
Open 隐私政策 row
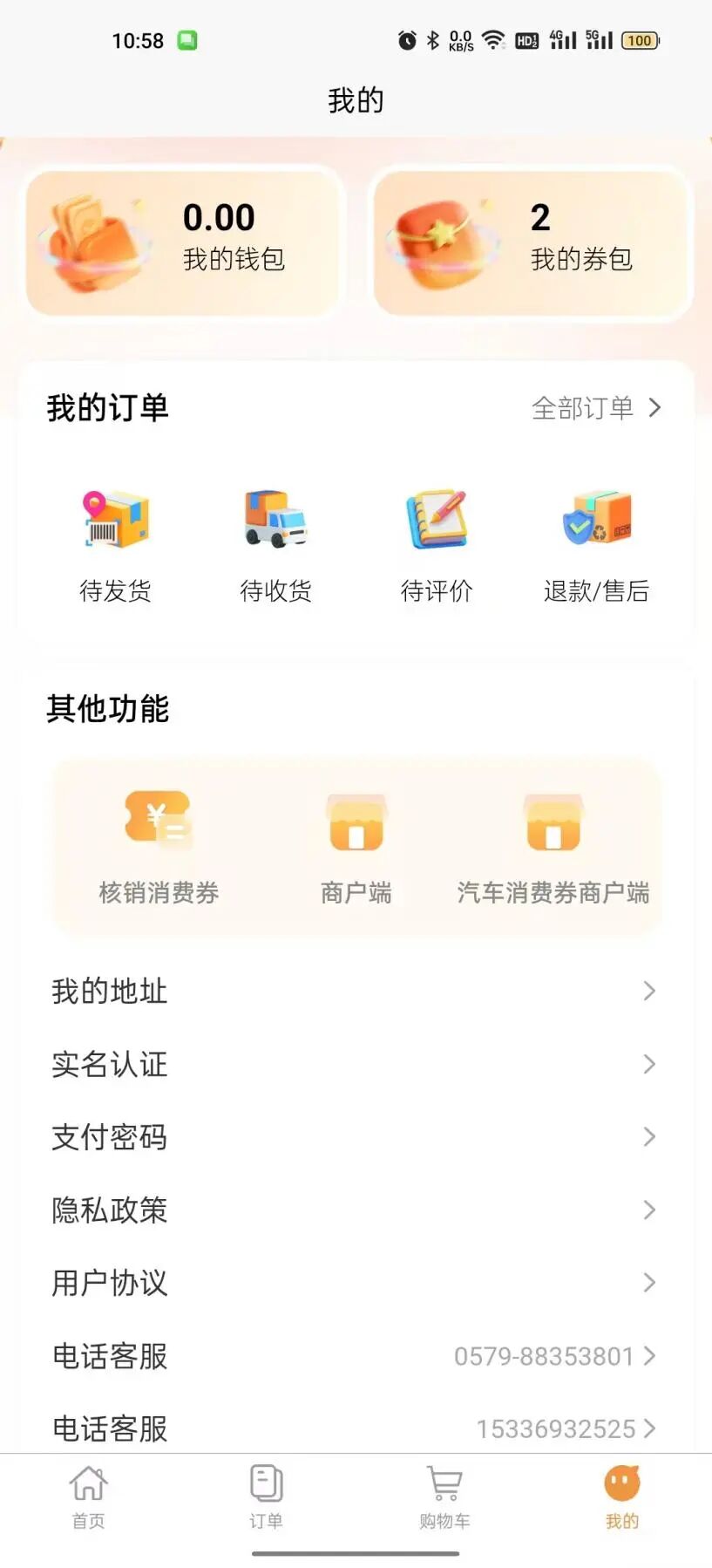pos(354,1210)
